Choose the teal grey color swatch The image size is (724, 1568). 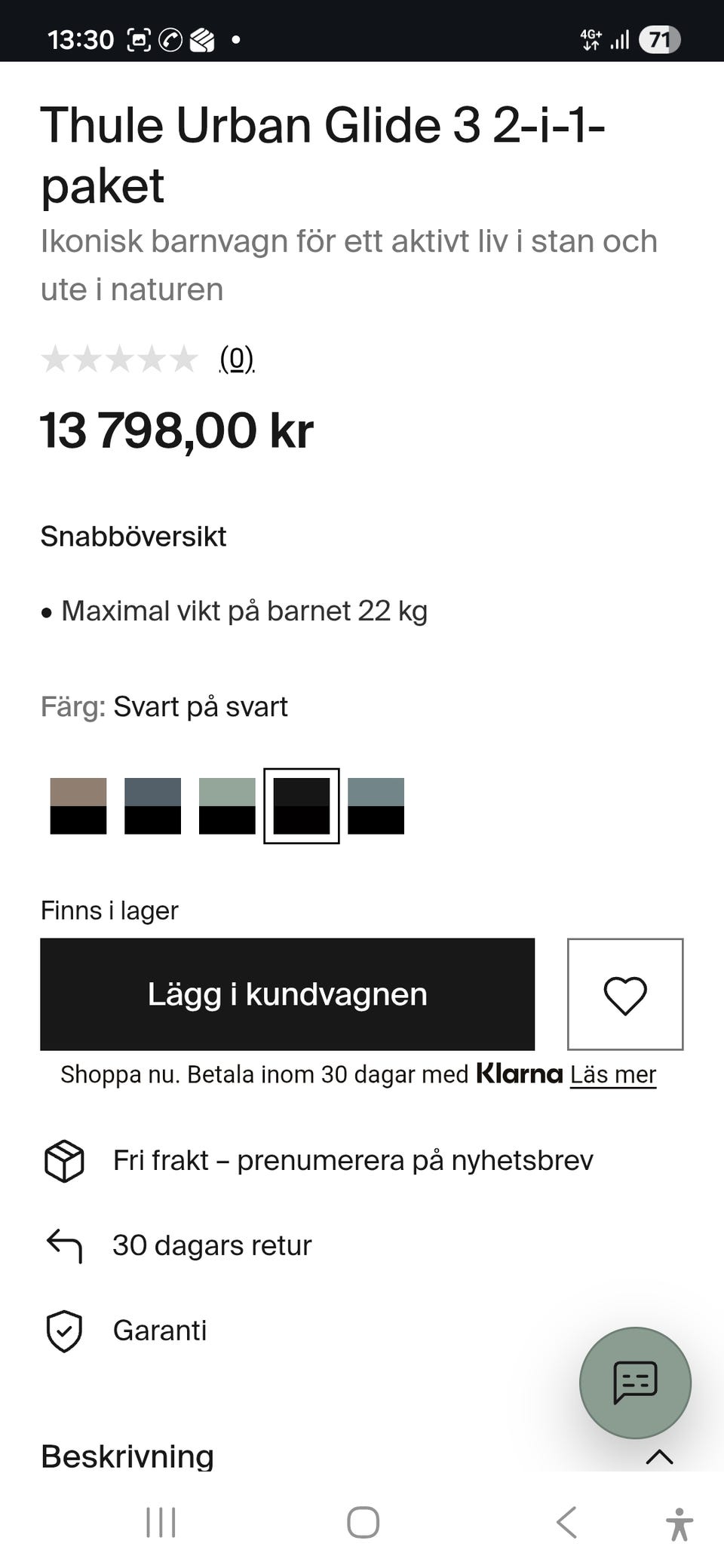[x=376, y=806]
